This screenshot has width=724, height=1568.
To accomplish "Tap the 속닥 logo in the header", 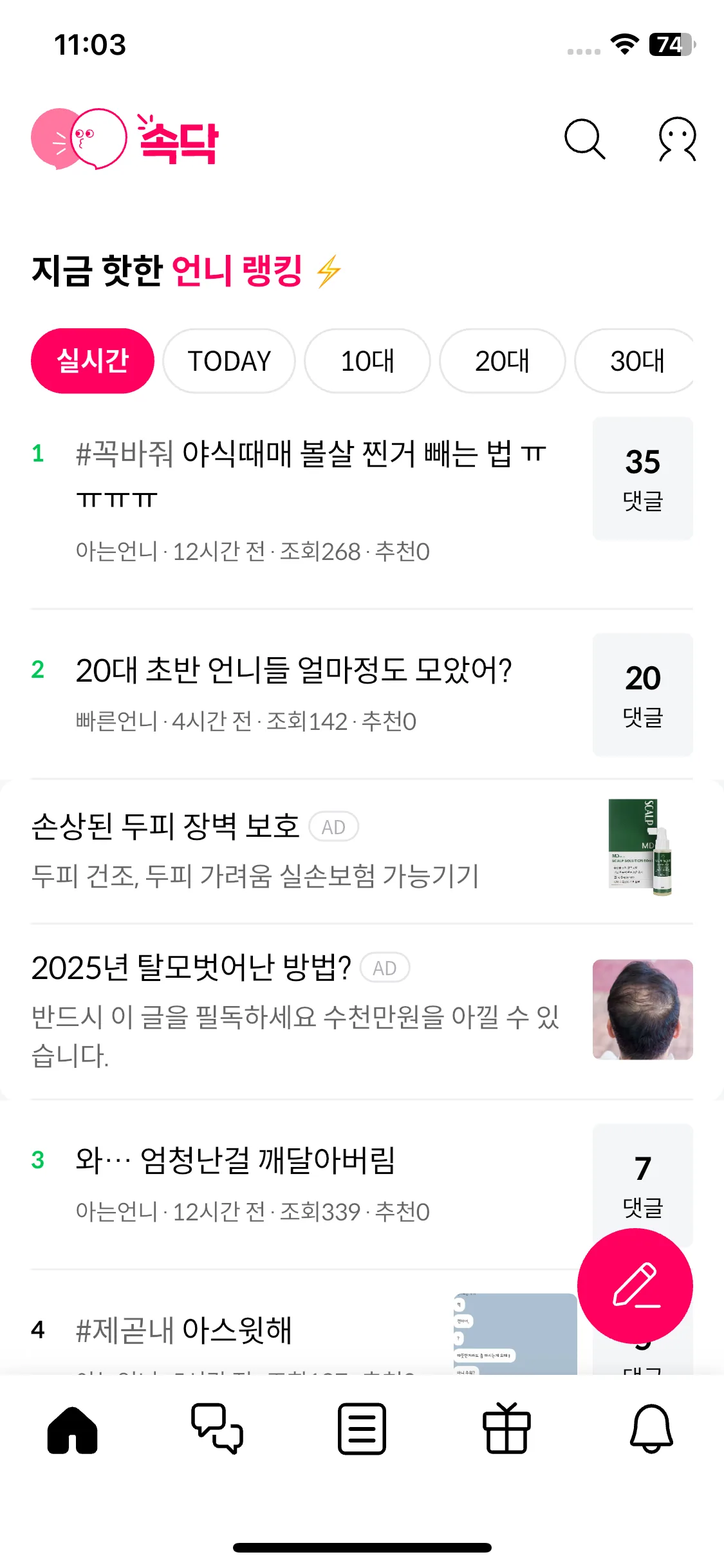I will coord(125,139).
